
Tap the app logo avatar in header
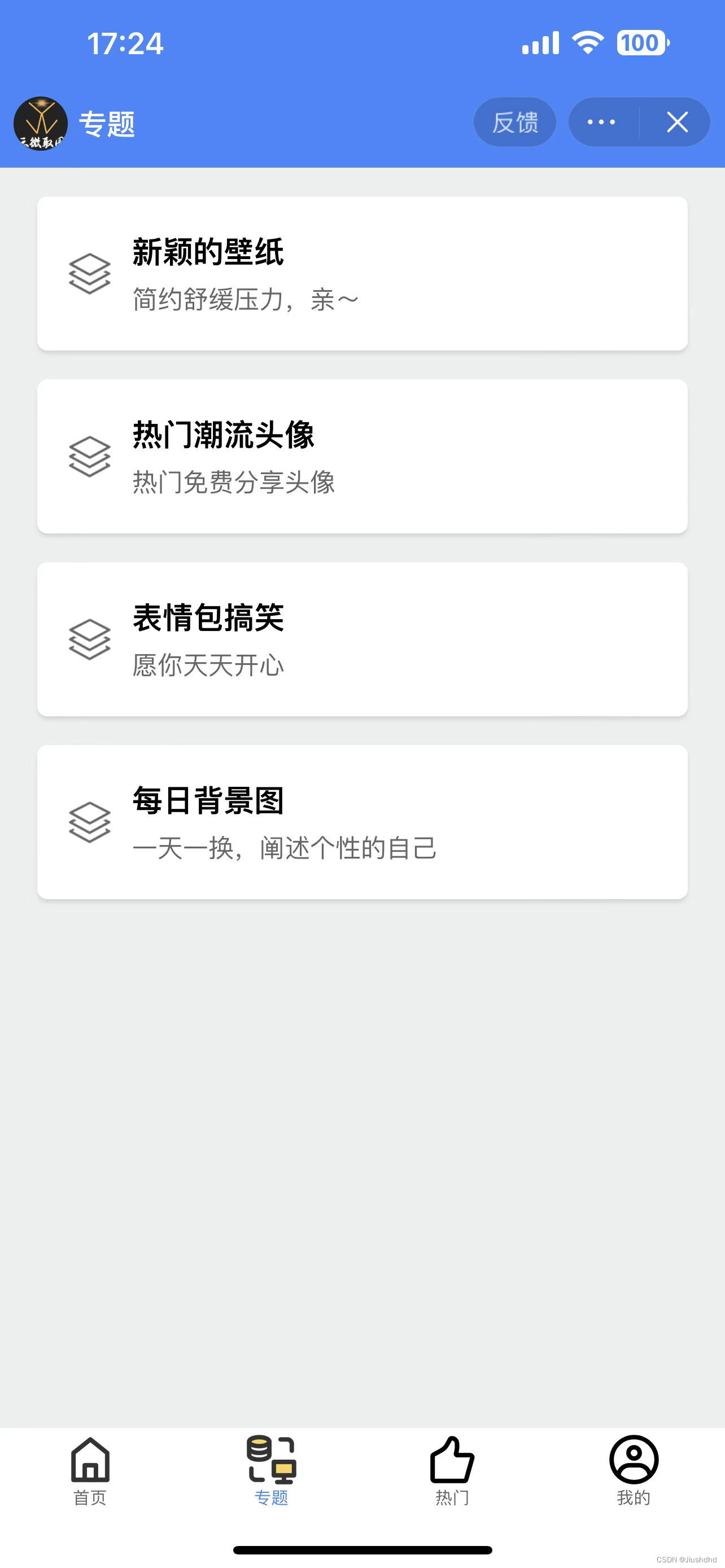click(x=40, y=122)
